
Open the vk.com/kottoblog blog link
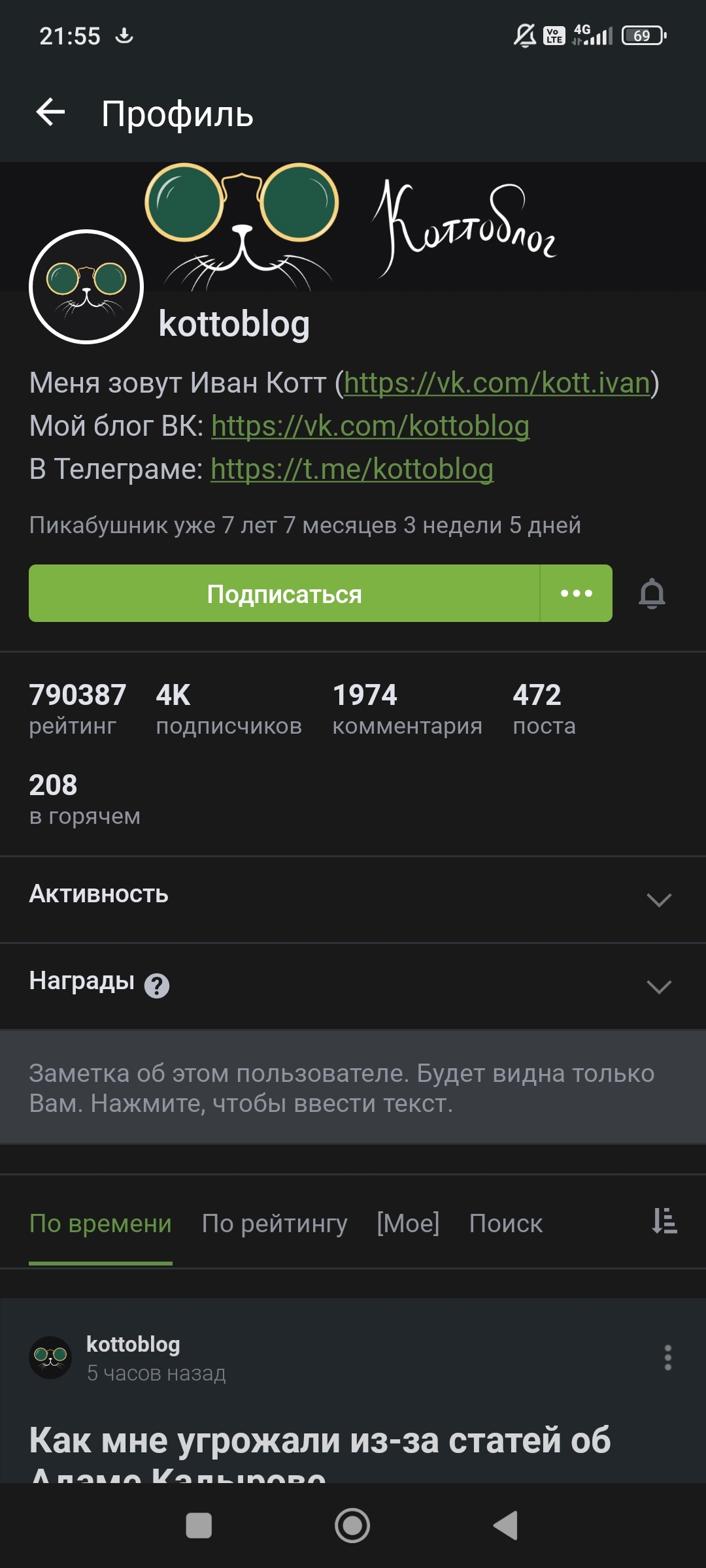pos(370,426)
